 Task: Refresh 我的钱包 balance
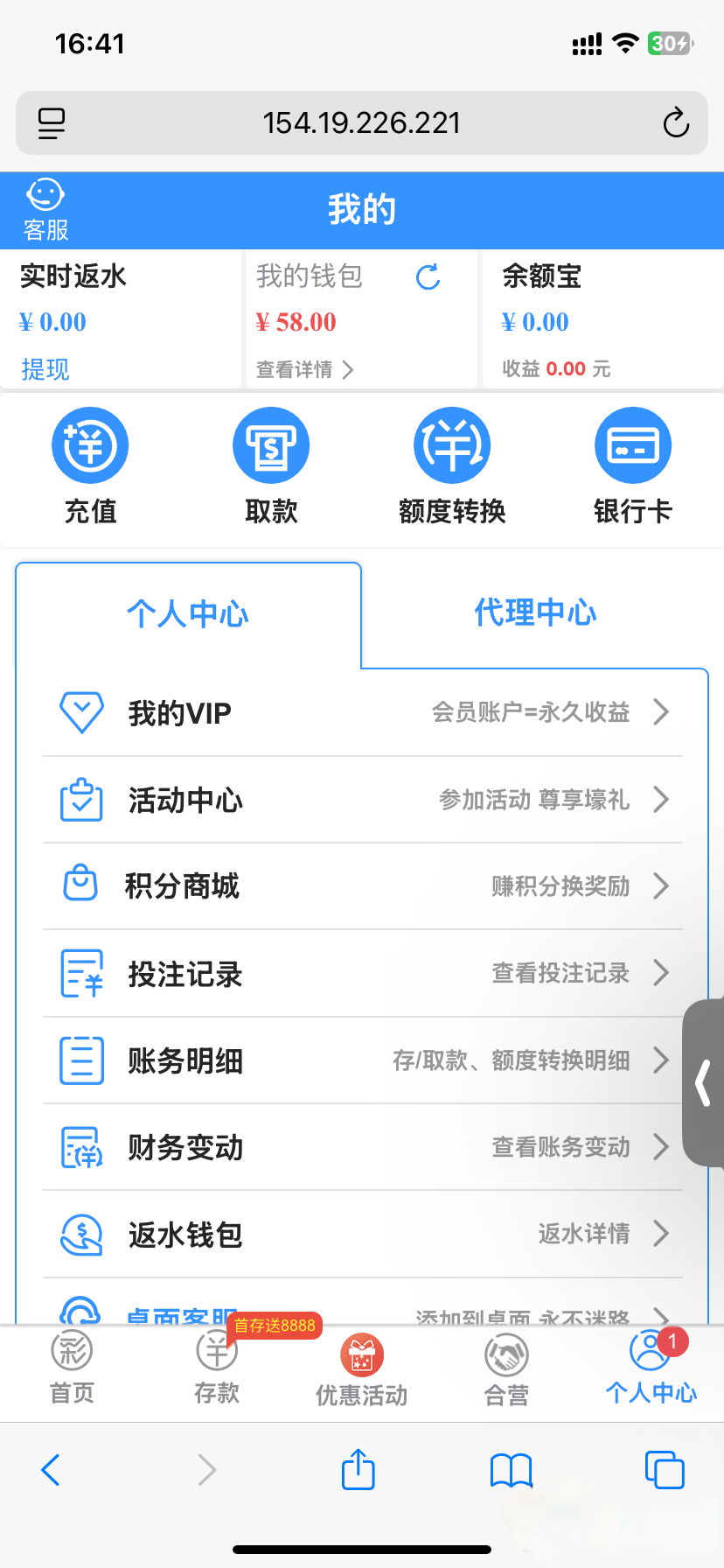pos(428,277)
